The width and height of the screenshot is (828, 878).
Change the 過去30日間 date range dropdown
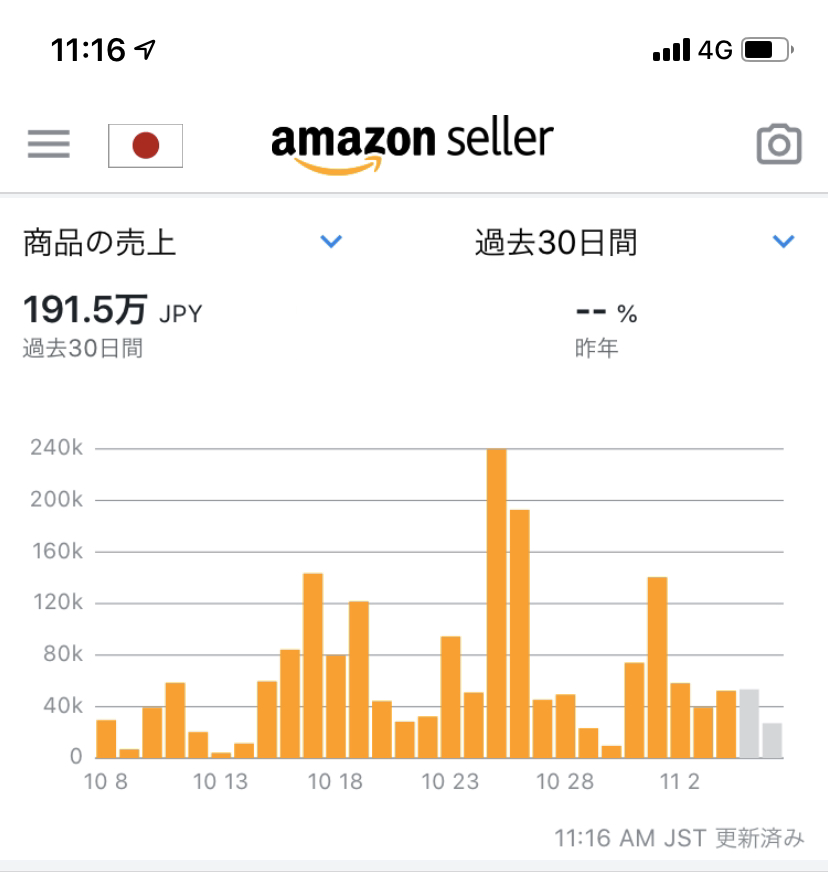[x=784, y=242]
